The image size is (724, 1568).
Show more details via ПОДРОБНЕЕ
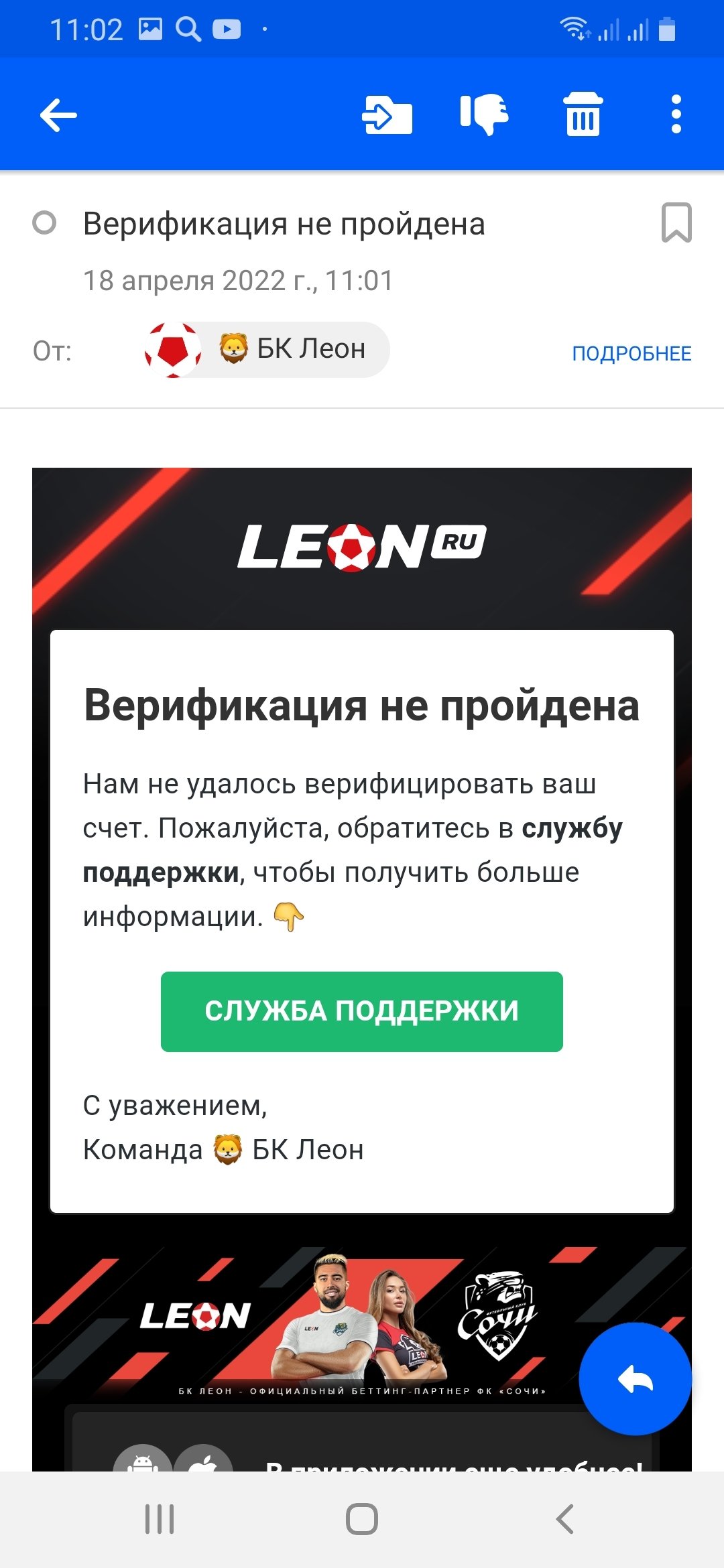pyautogui.click(x=631, y=353)
